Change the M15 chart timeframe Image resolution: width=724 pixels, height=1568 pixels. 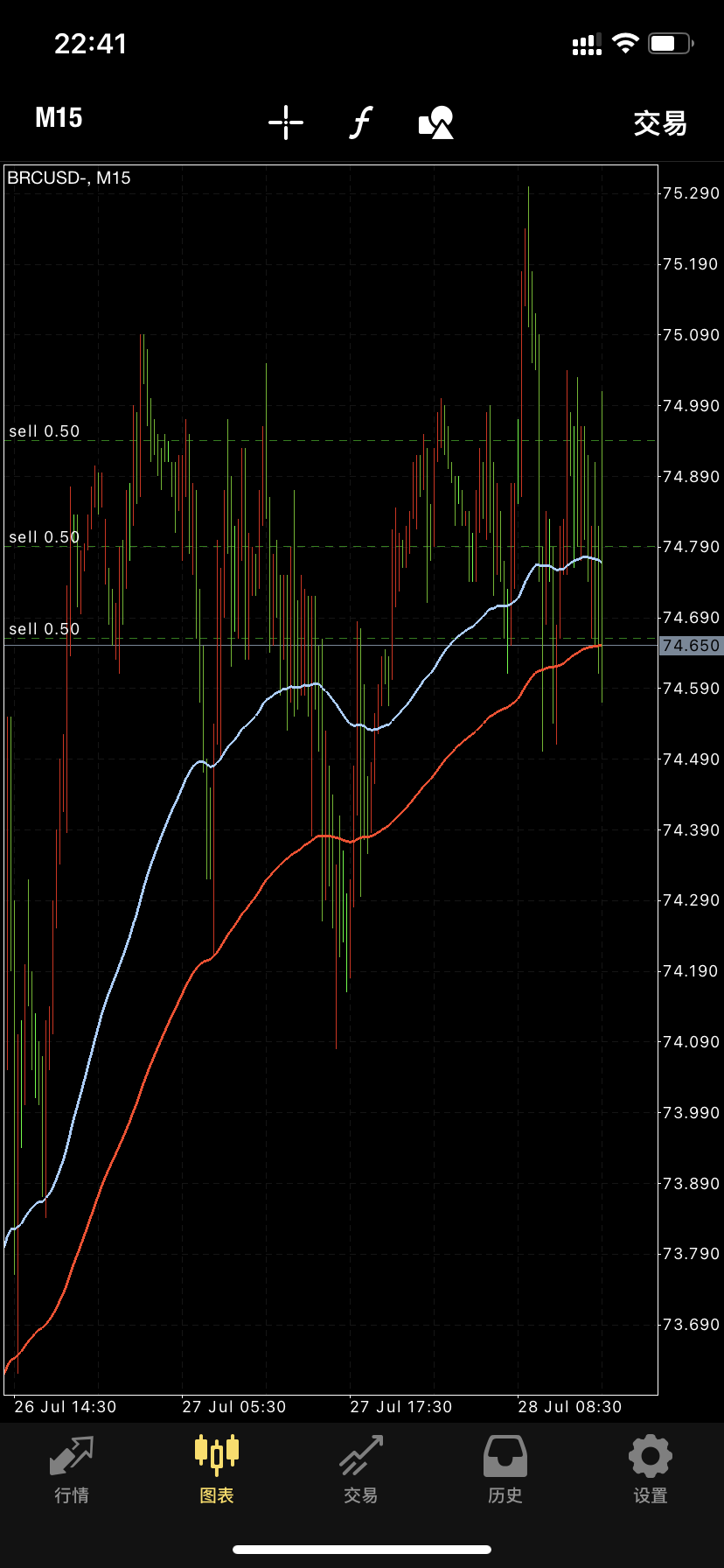59,118
